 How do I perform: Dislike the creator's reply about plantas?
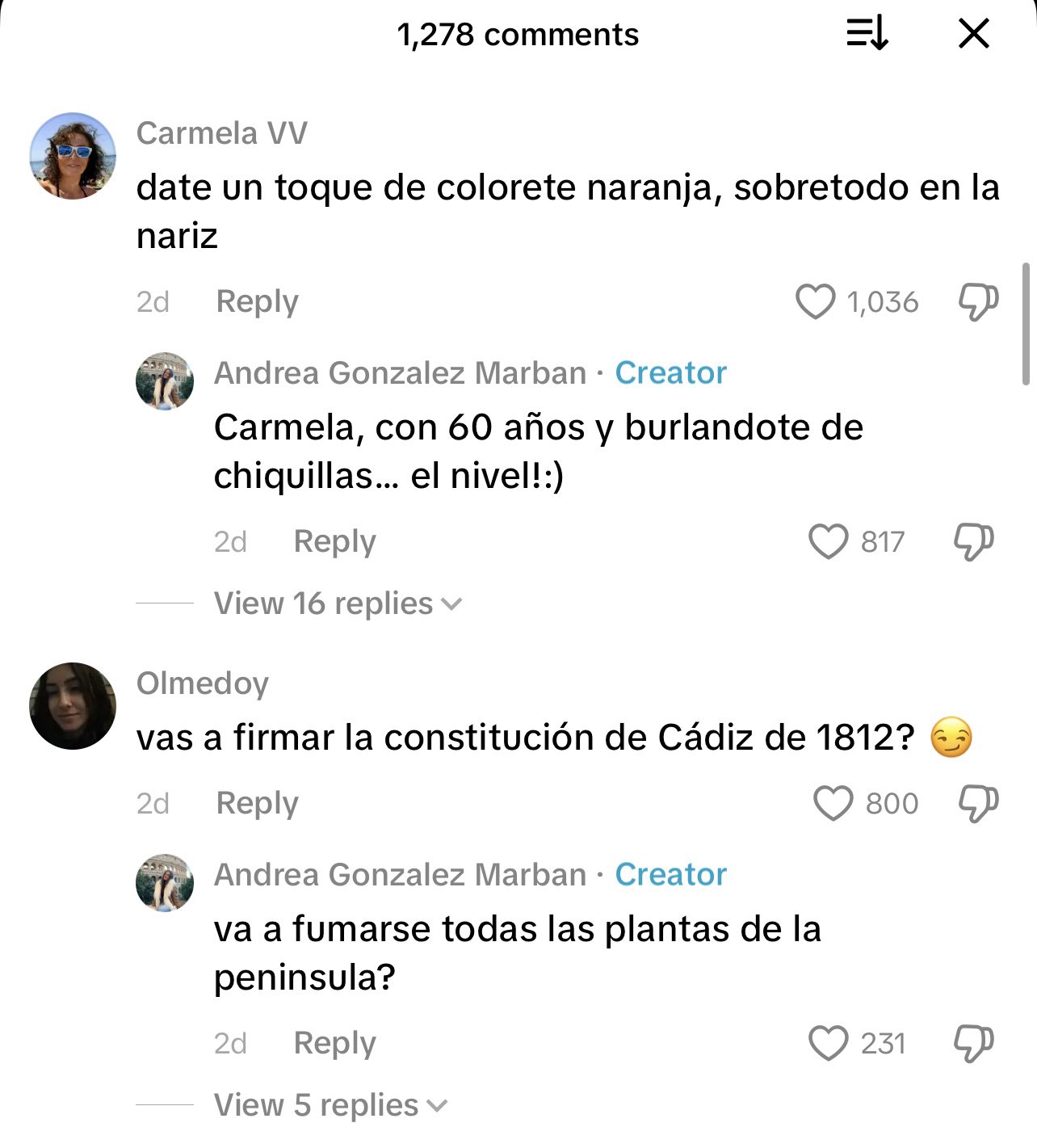(x=974, y=1044)
